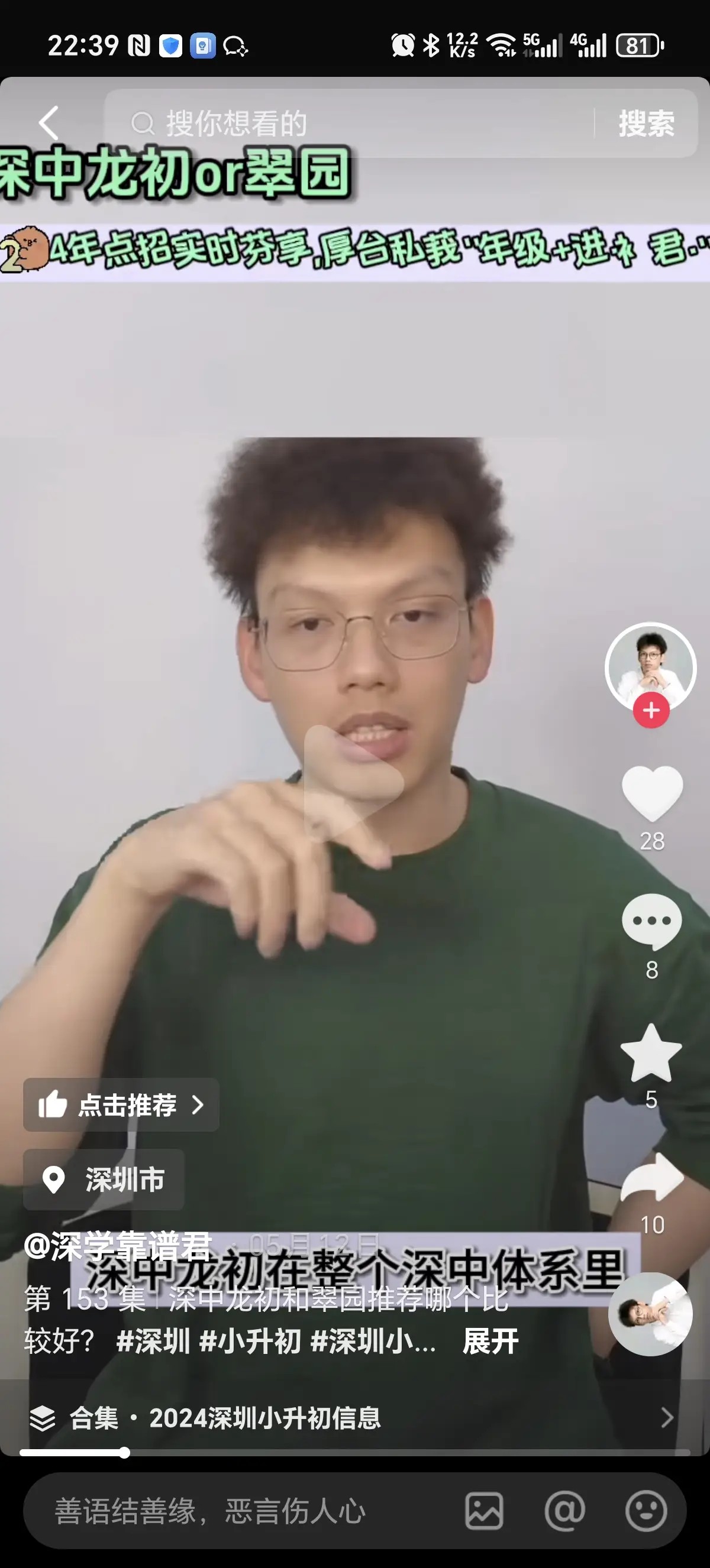This screenshot has height=1568, width=710.
Task: Like the video with the heart icon
Action: (x=651, y=792)
